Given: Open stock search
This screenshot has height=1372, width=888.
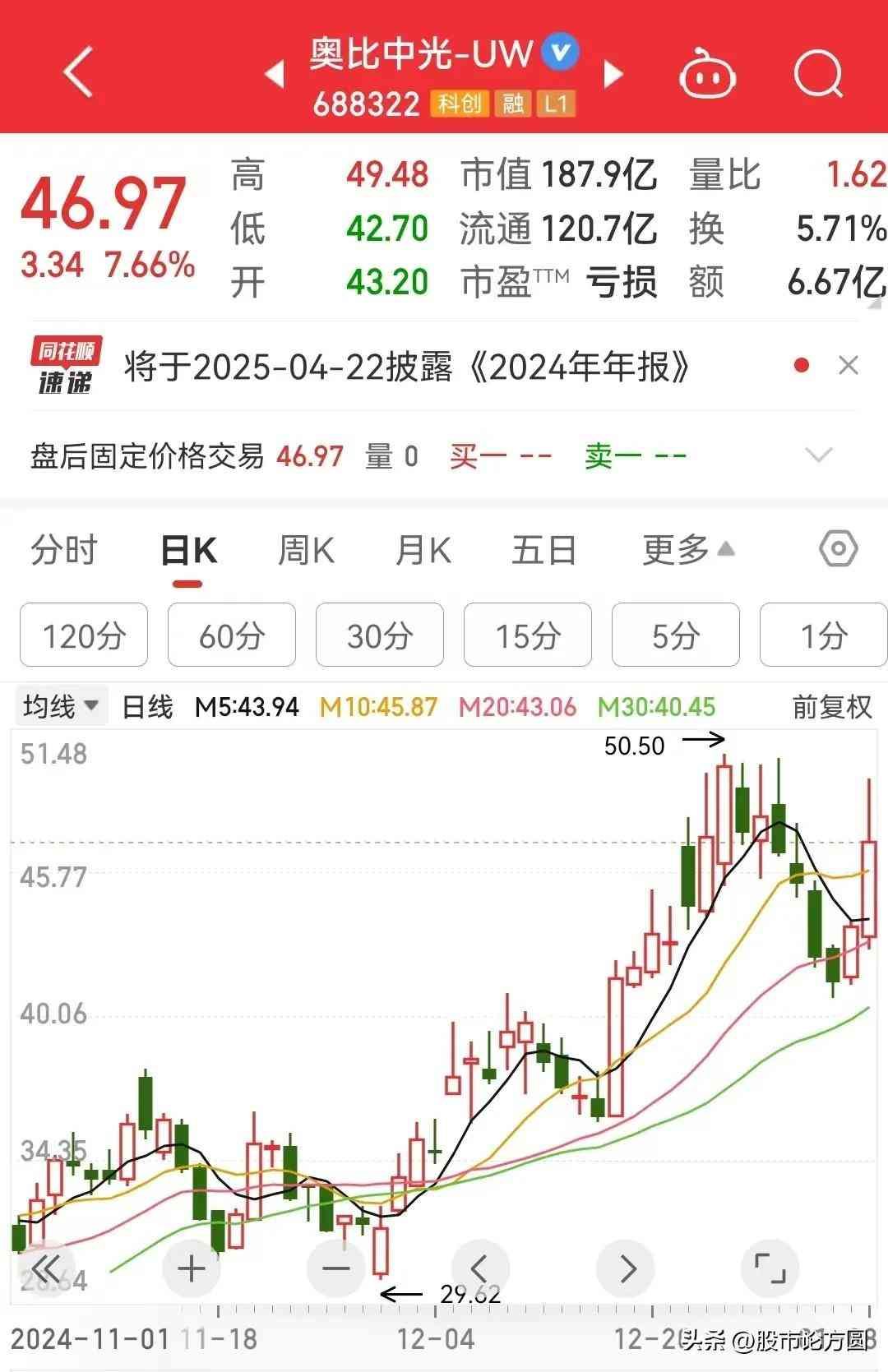Looking at the screenshot, I should point(819,76).
